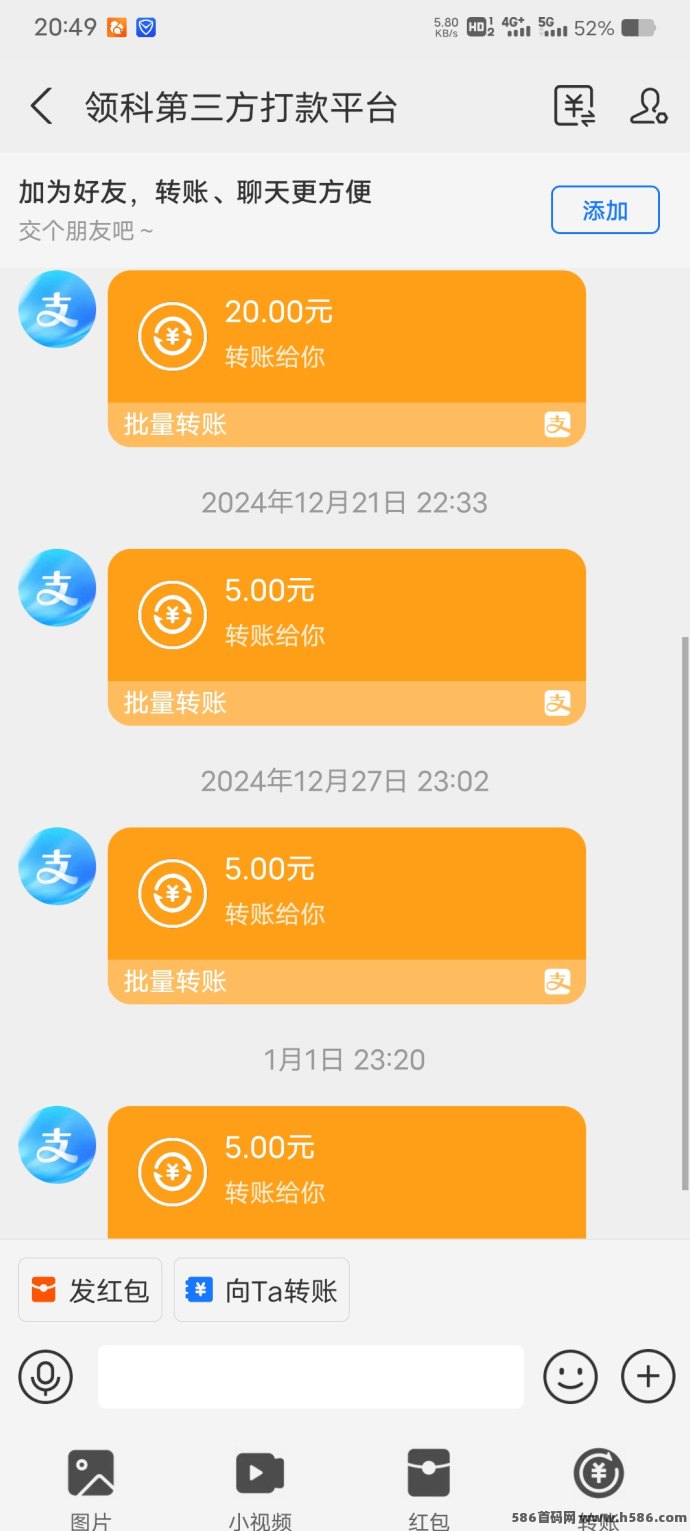Tap the 发红包 shortcut chip
This screenshot has width=690, height=1531.
click(x=90, y=1290)
